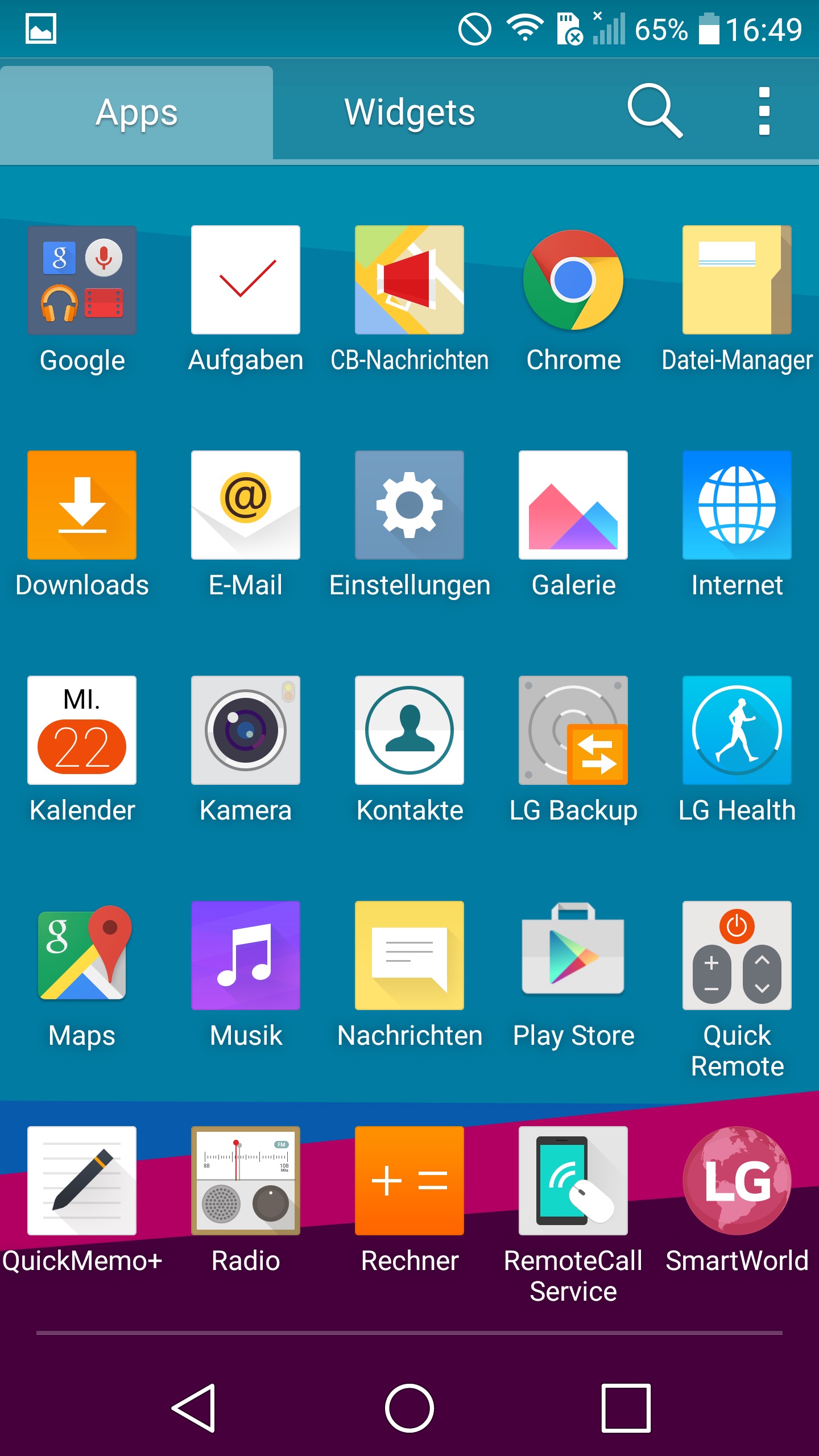Image resolution: width=819 pixels, height=1456 pixels.
Task: Switch to the Widgets tab
Action: [409, 112]
